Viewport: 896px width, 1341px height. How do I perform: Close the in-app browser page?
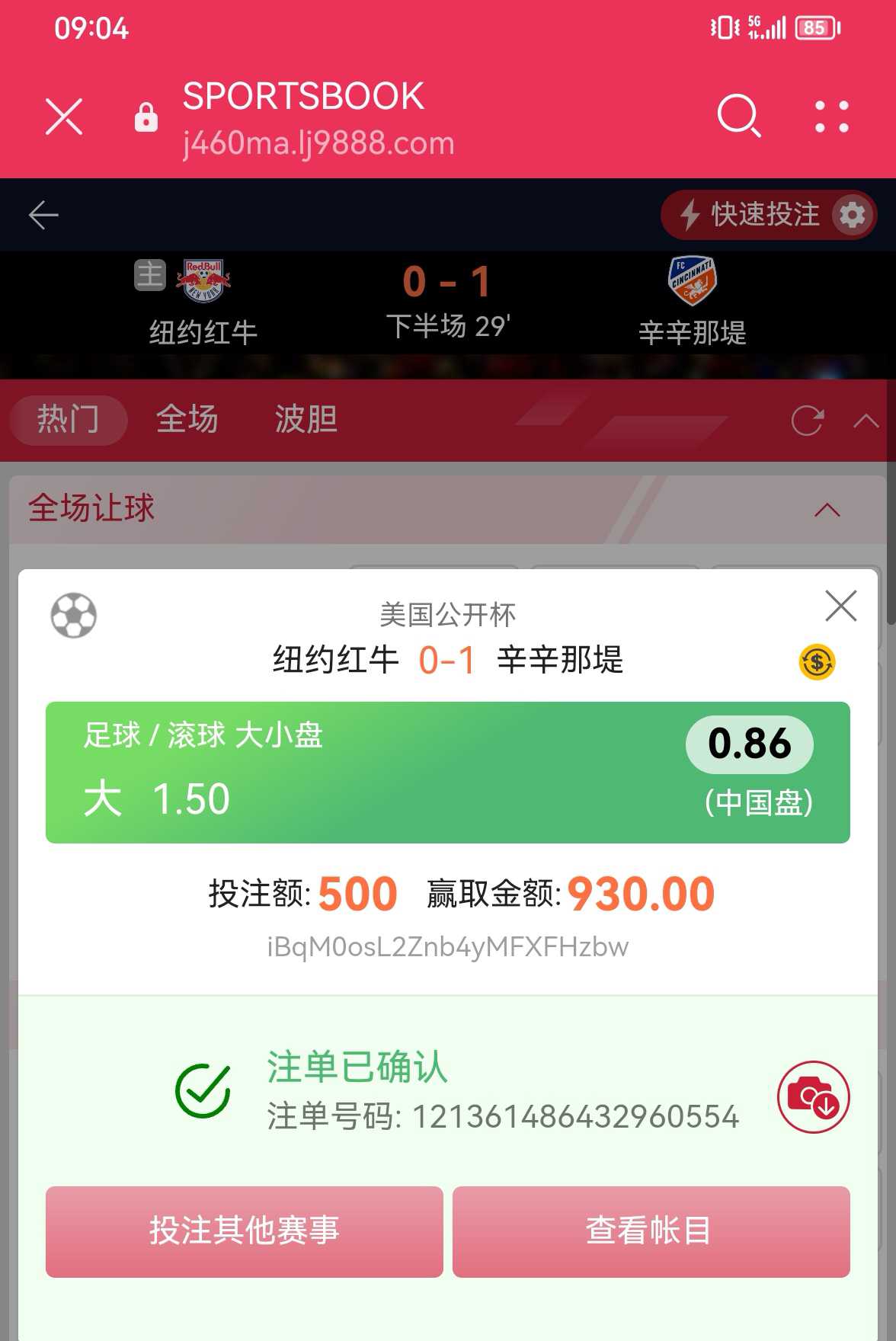(64, 117)
